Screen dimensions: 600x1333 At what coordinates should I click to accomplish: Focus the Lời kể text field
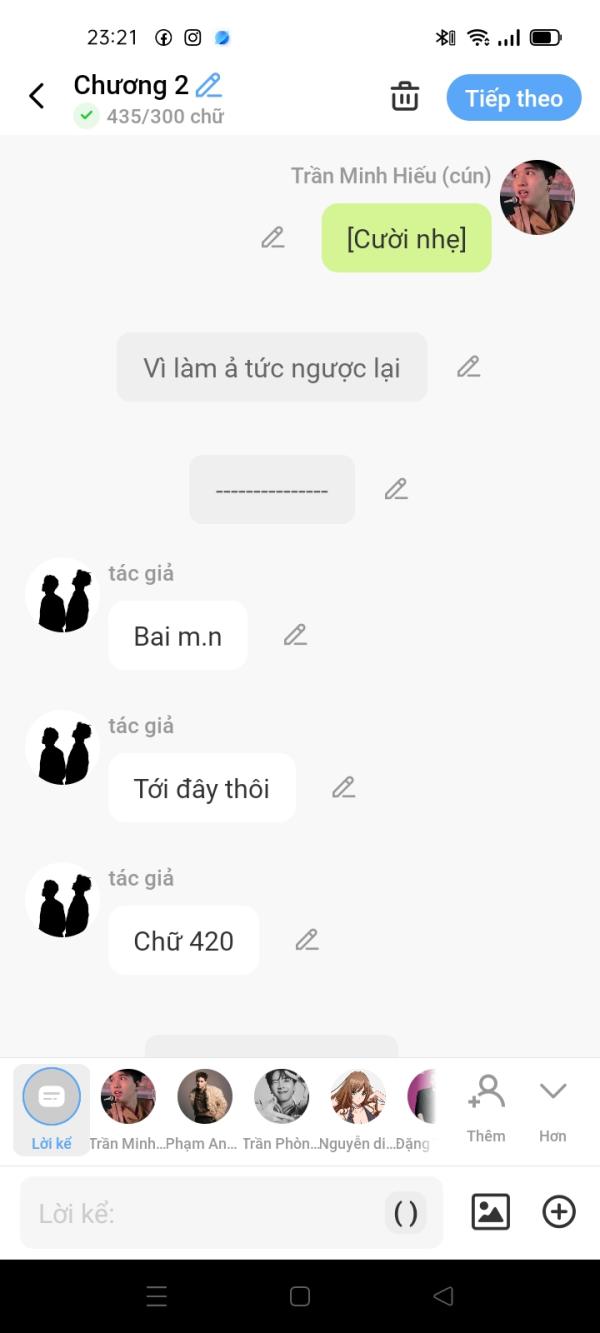click(200, 1214)
